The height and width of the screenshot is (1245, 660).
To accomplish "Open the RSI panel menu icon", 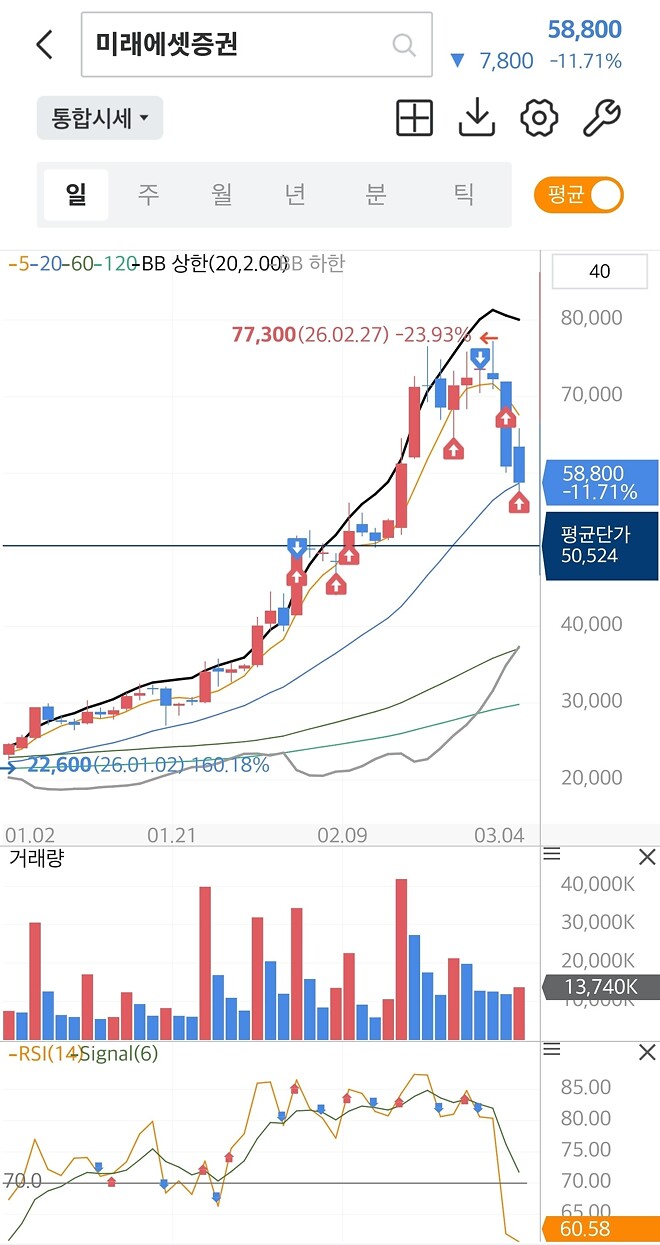I will pos(552,1051).
